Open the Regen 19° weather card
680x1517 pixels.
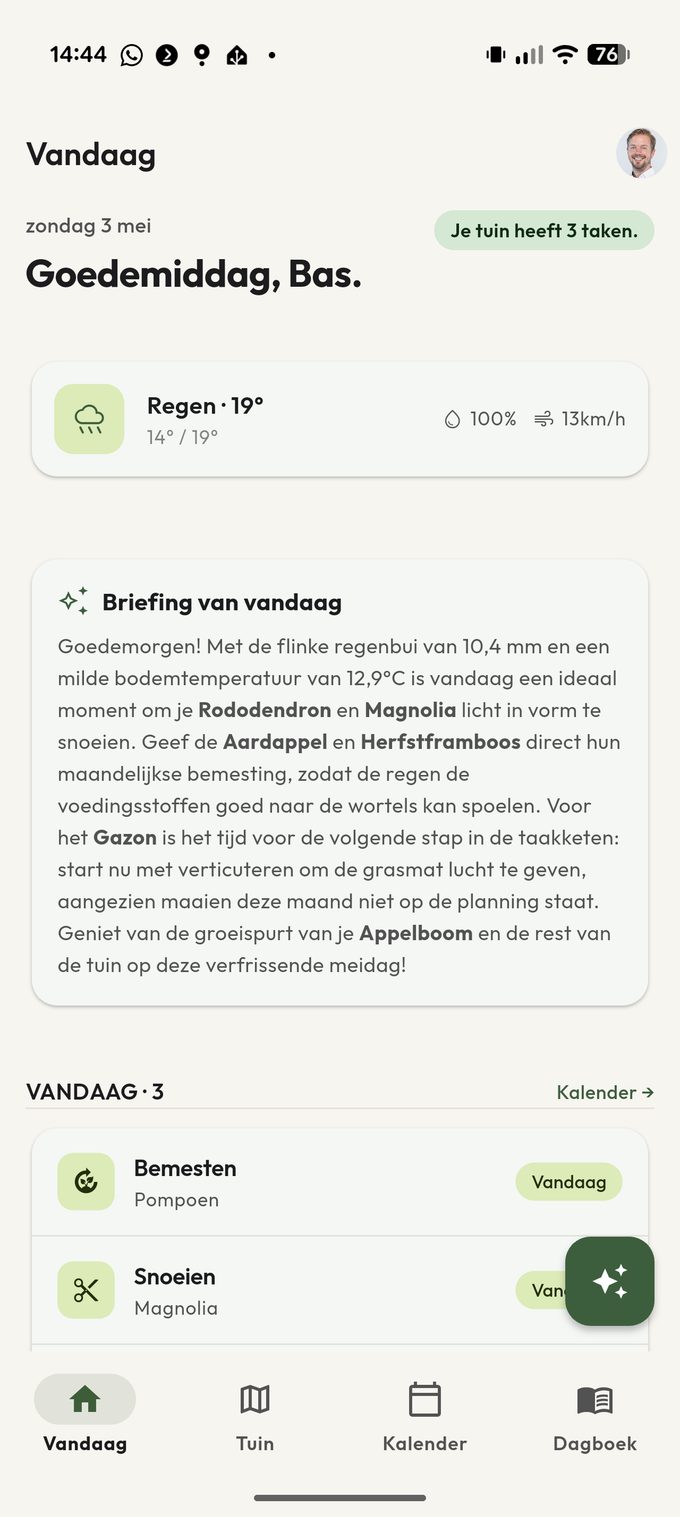tap(340, 419)
